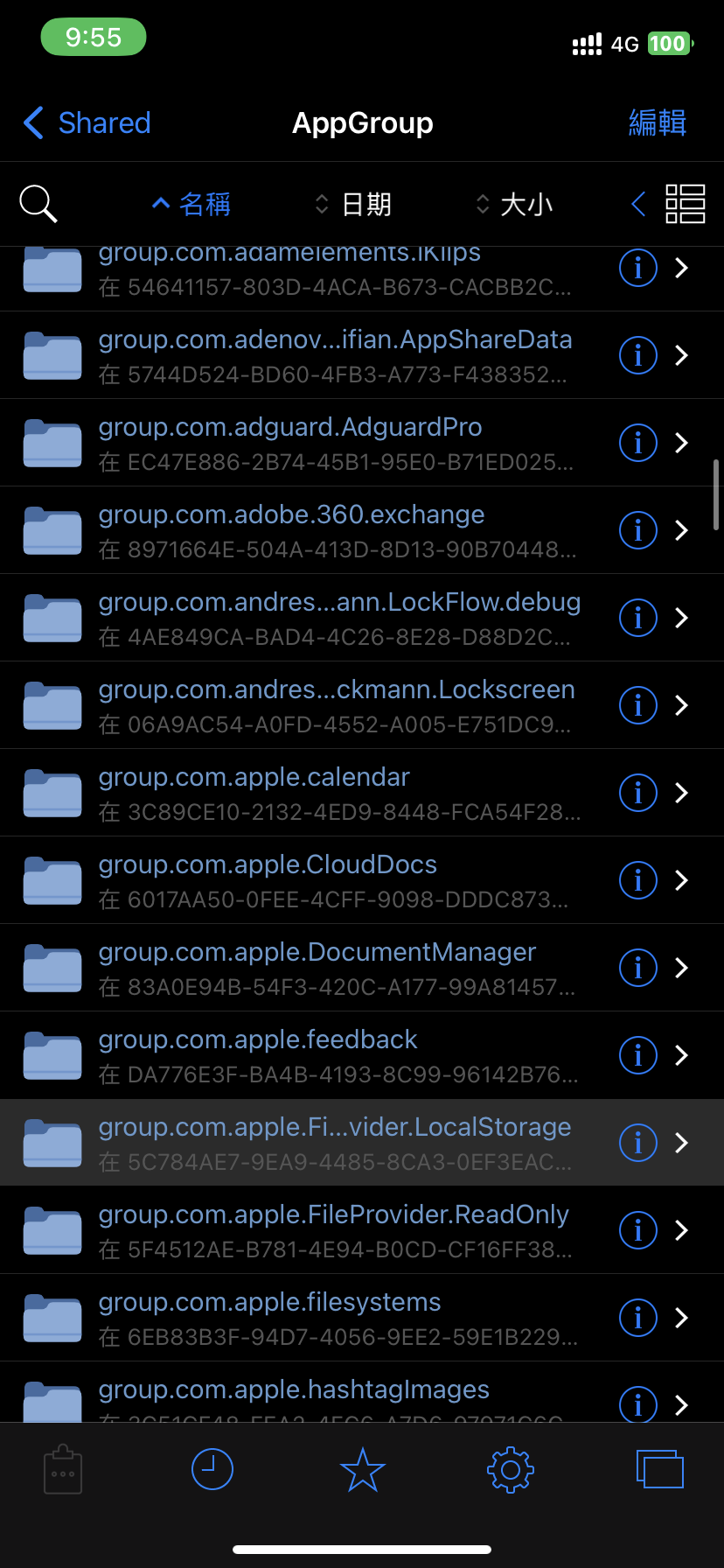This screenshot has height=1568, width=724.
Task: Show info for group.com.apple.calendar
Action: click(x=638, y=793)
